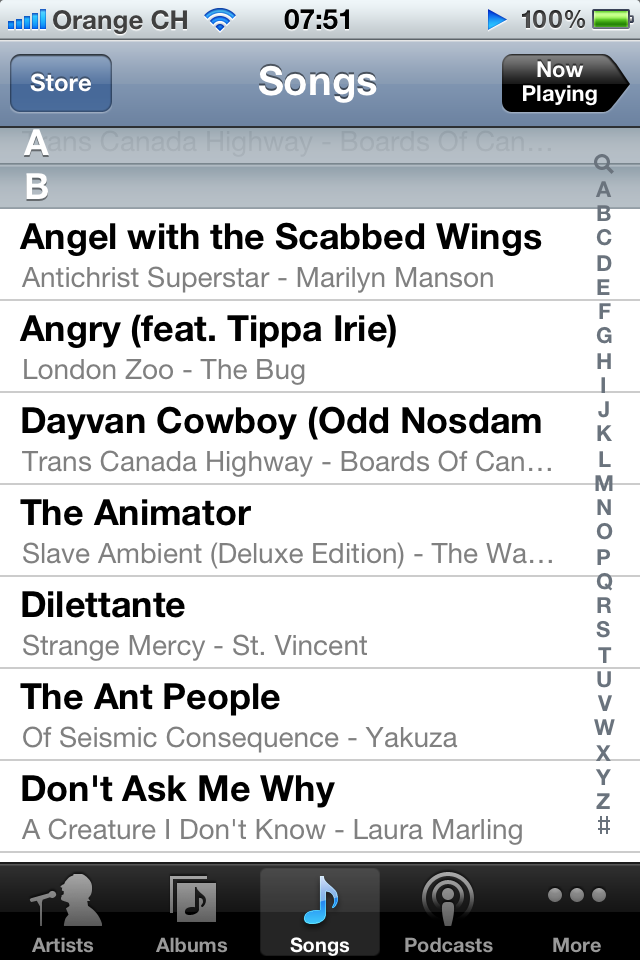
Task: Play The Animator song
Action: pos(290,530)
